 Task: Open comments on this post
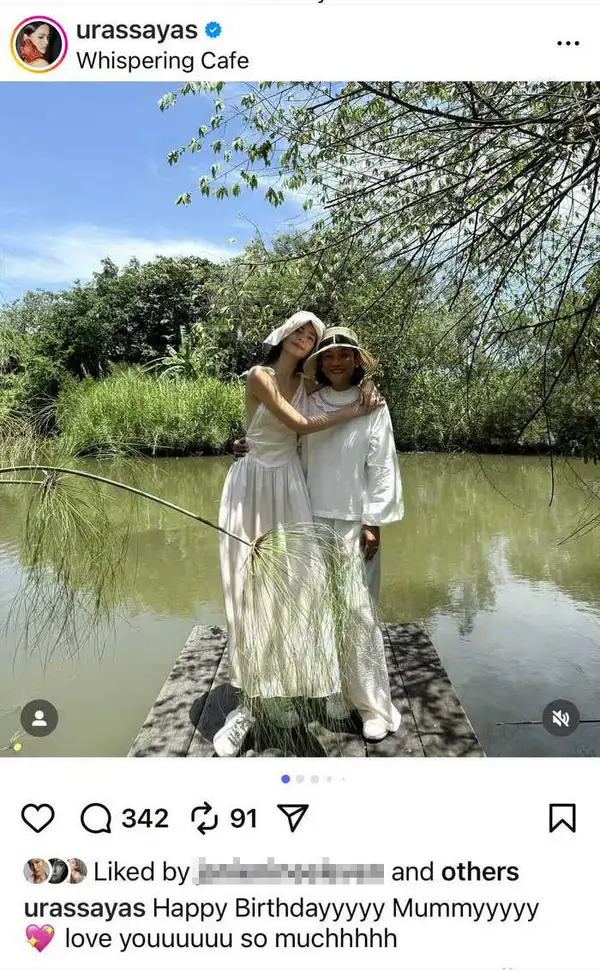pos(96,819)
